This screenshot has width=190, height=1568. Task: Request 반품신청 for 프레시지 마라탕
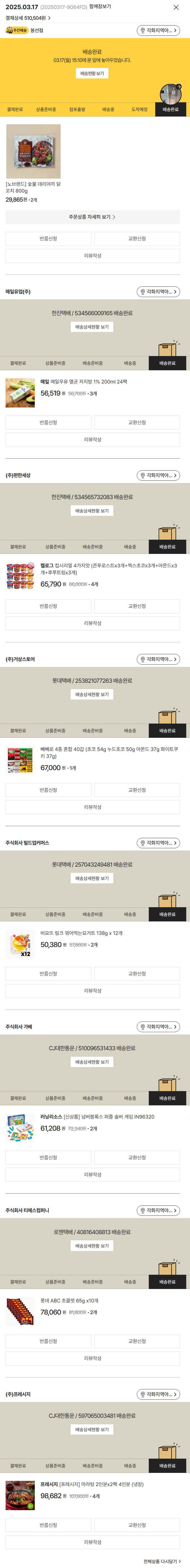pos(48,1525)
